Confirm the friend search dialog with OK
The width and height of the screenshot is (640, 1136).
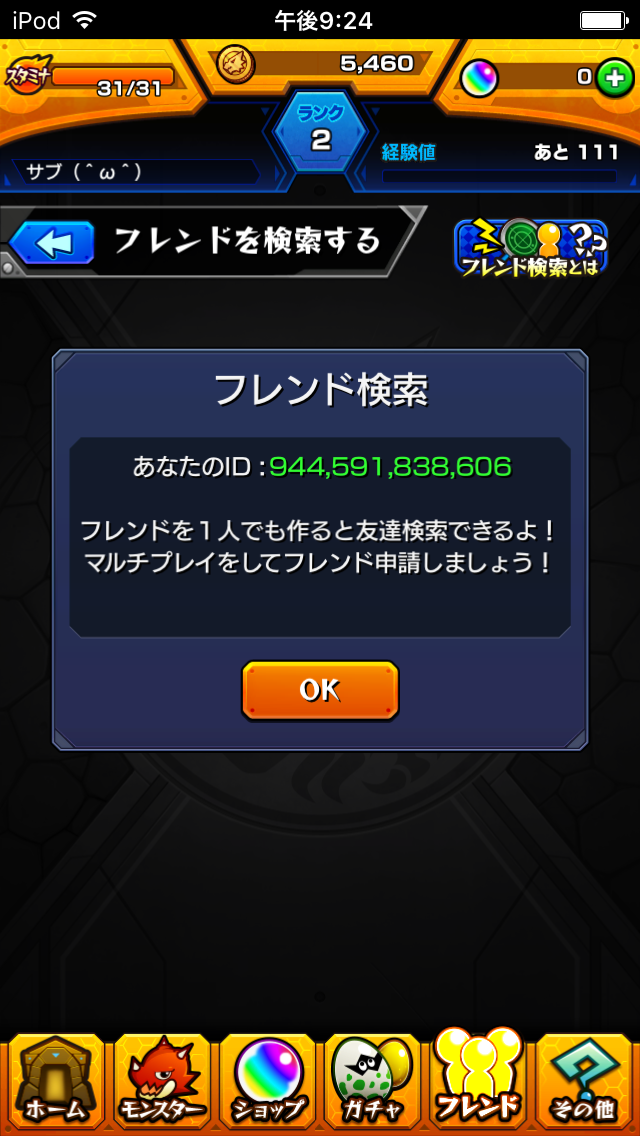(320, 690)
